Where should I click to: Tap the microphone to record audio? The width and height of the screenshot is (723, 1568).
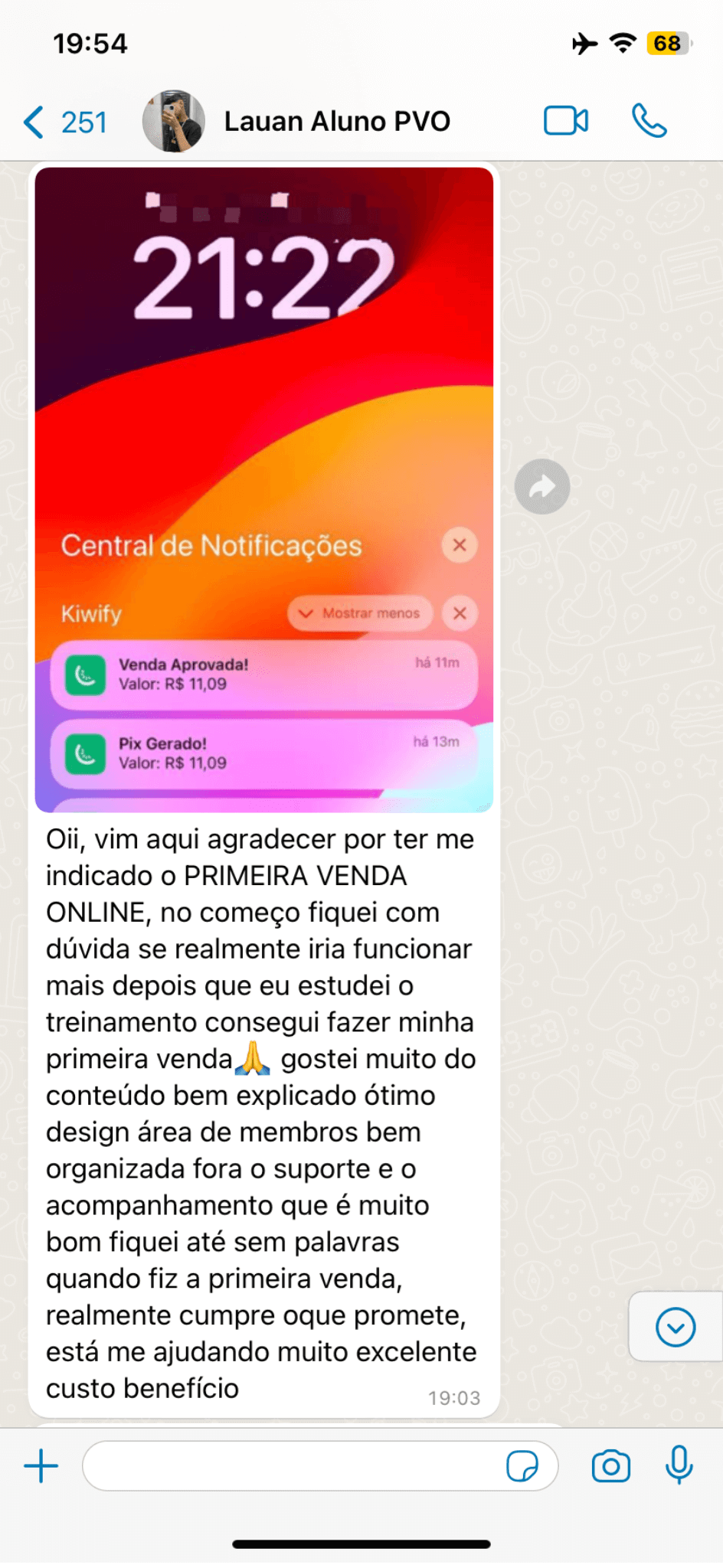(677, 1465)
